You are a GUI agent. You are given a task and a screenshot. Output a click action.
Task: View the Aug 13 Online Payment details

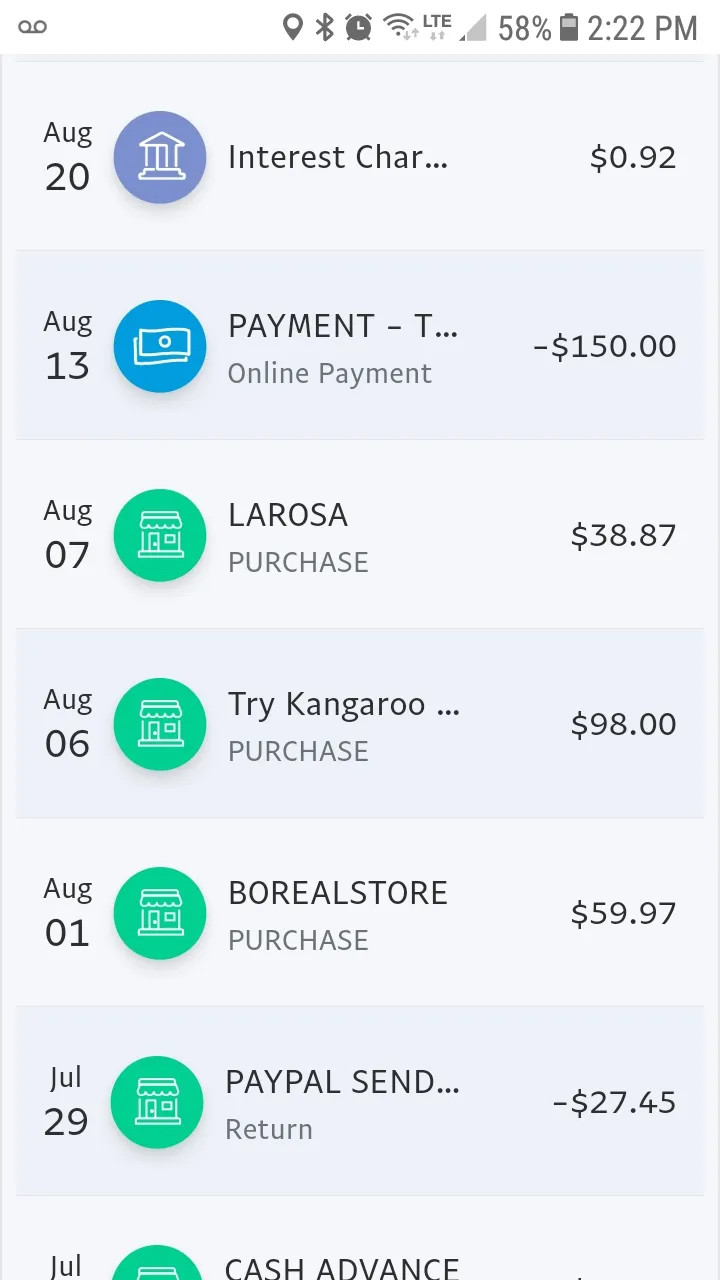coord(360,345)
